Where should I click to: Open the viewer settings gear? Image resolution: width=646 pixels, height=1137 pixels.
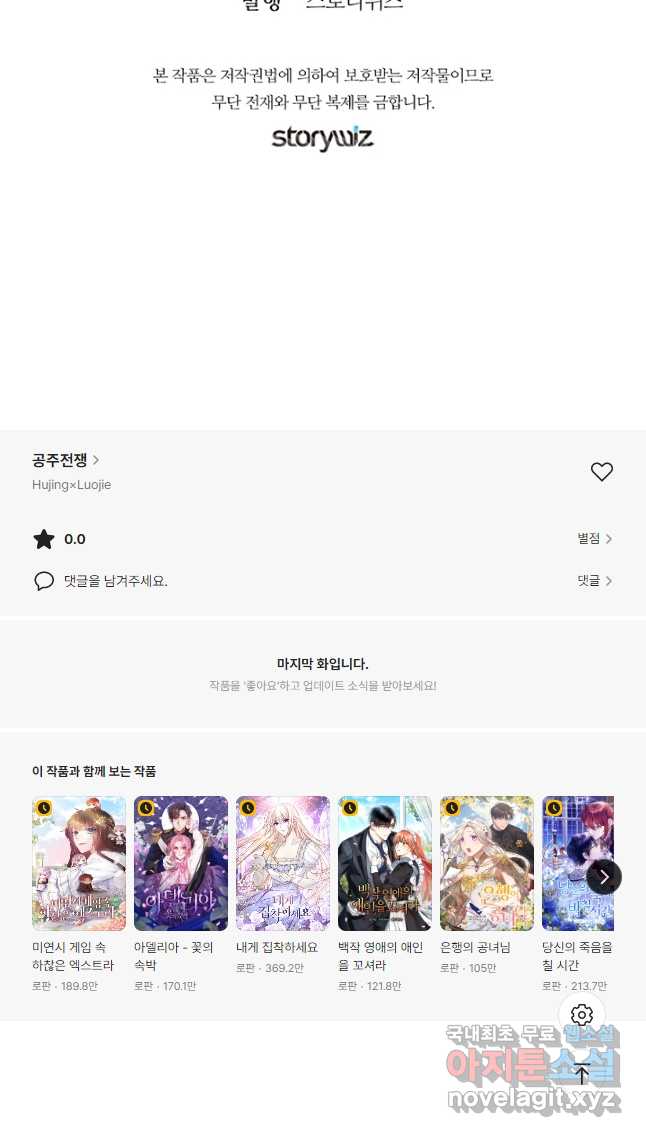click(x=582, y=1015)
